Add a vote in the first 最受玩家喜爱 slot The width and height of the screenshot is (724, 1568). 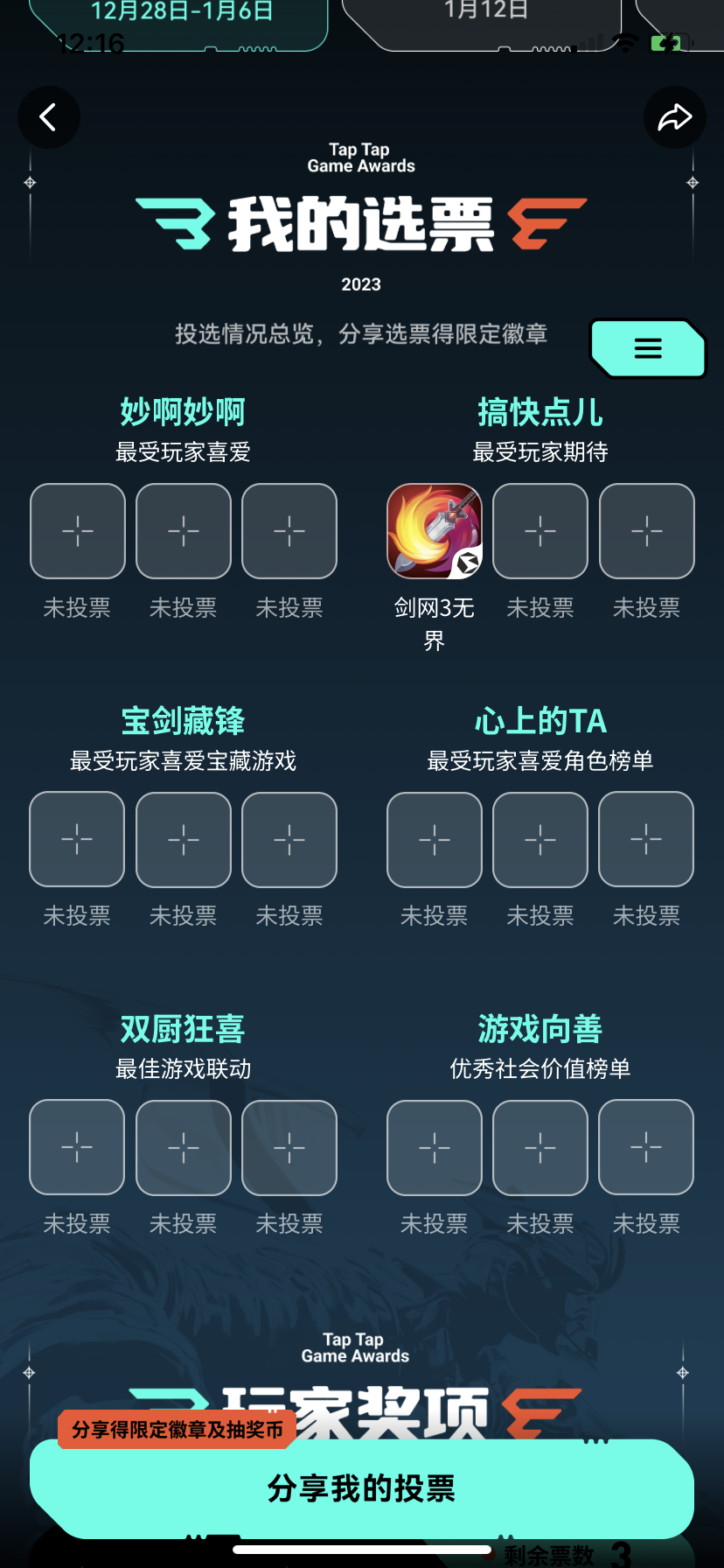[77, 531]
